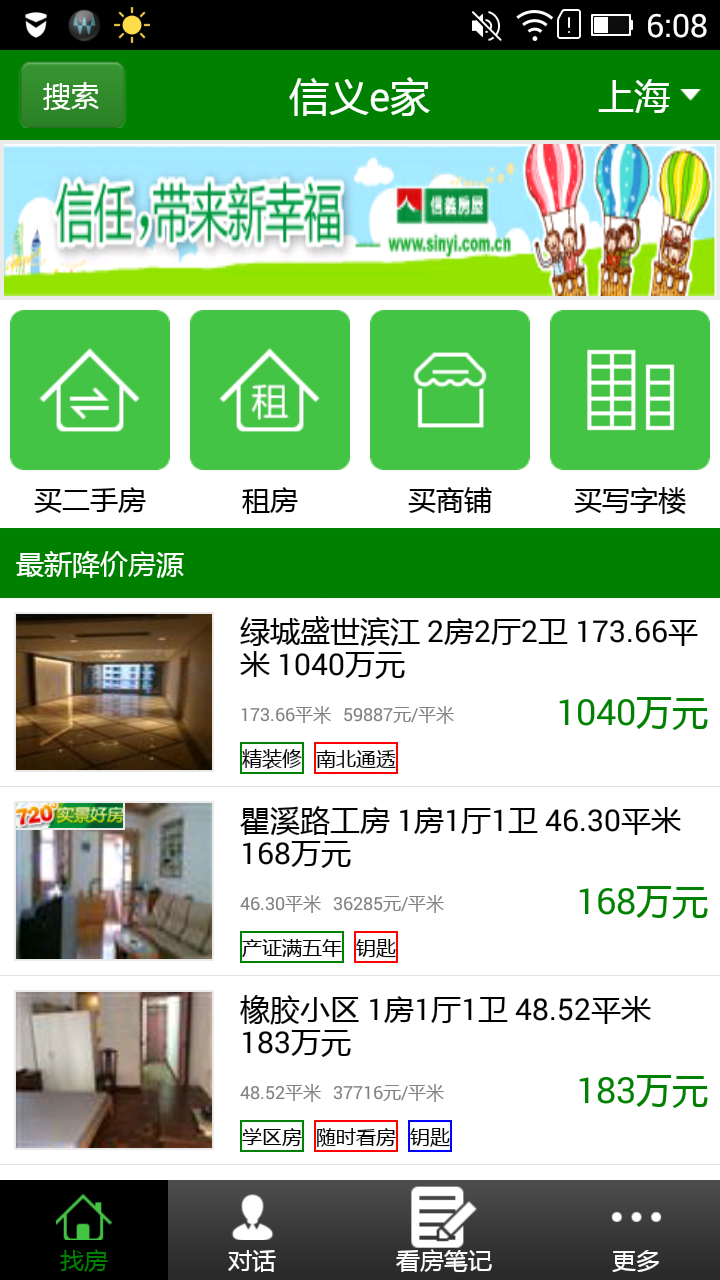Tap the 精装修 tag on first listing
The height and width of the screenshot is (1280, 720).
[x=271, y=760]
